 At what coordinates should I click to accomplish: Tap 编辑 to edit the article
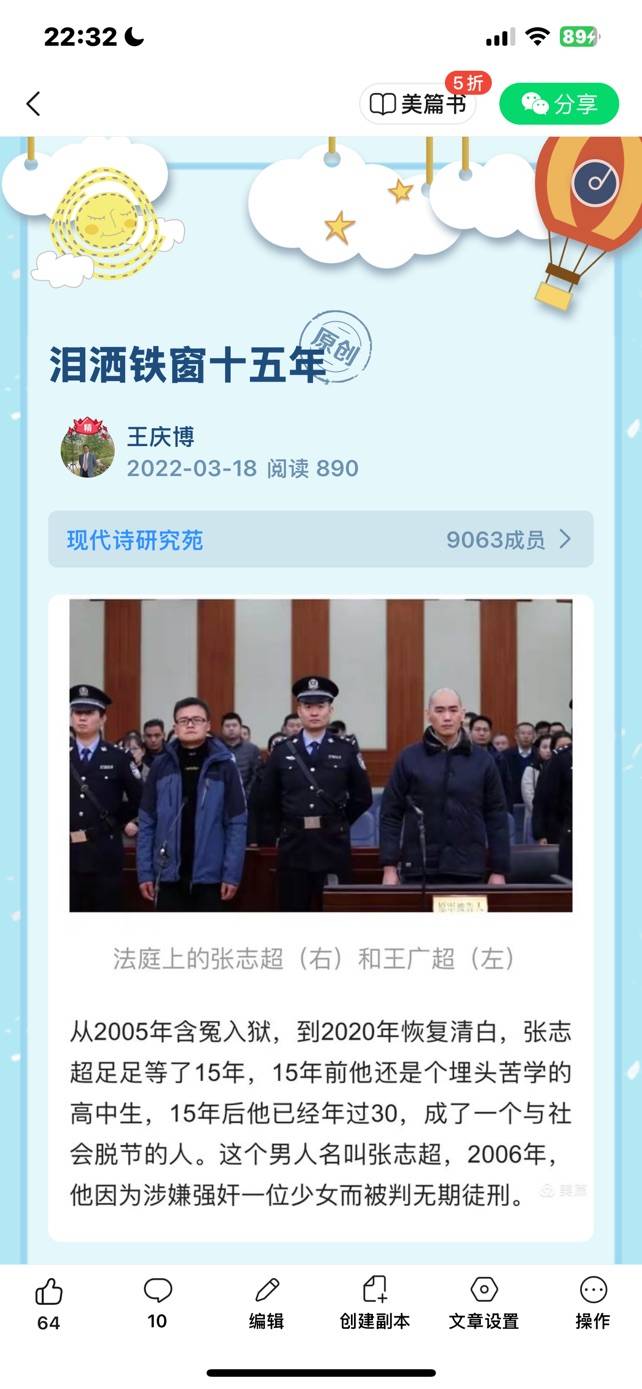[x=266, y=1303]
